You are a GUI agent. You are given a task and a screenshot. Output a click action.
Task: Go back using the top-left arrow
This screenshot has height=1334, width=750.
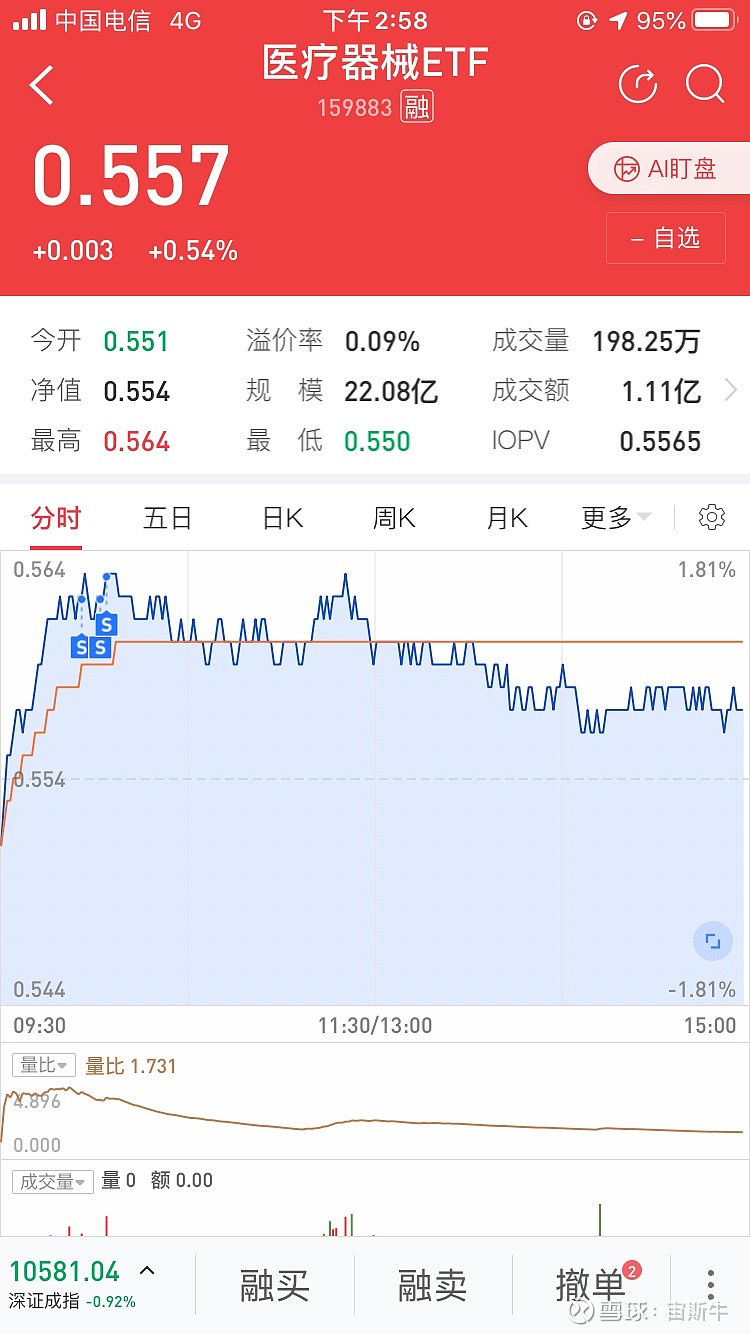[x=42, y=86]
